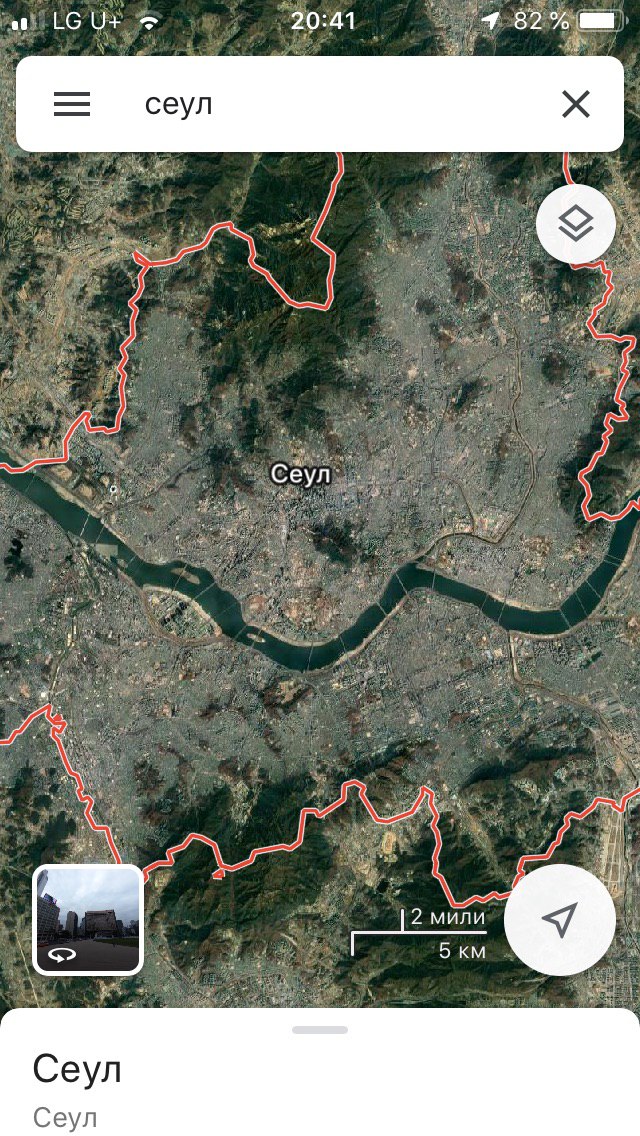Open the hamburger menu
640x1136 pixels.
pos(72,104)
